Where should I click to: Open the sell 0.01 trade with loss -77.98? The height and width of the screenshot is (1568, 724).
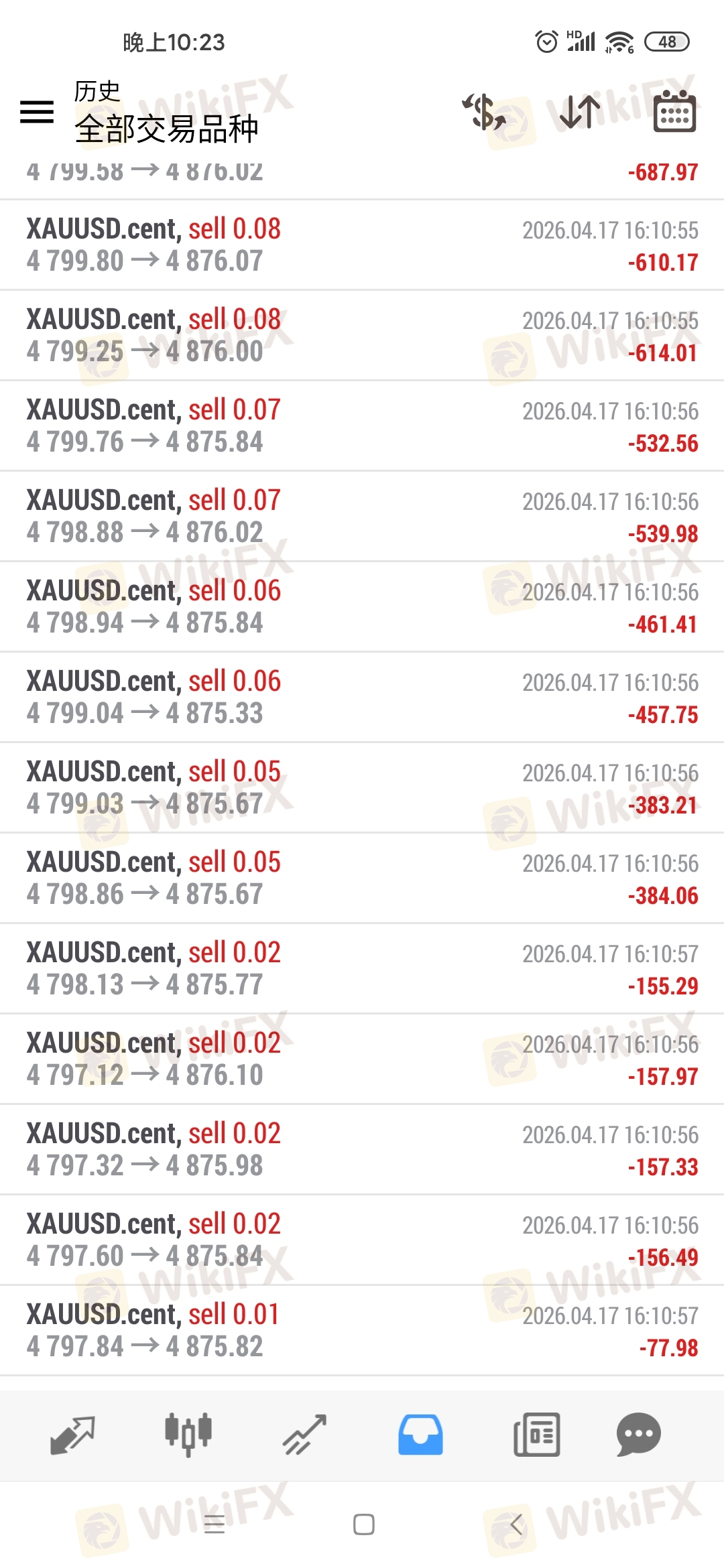[362, 1330]
